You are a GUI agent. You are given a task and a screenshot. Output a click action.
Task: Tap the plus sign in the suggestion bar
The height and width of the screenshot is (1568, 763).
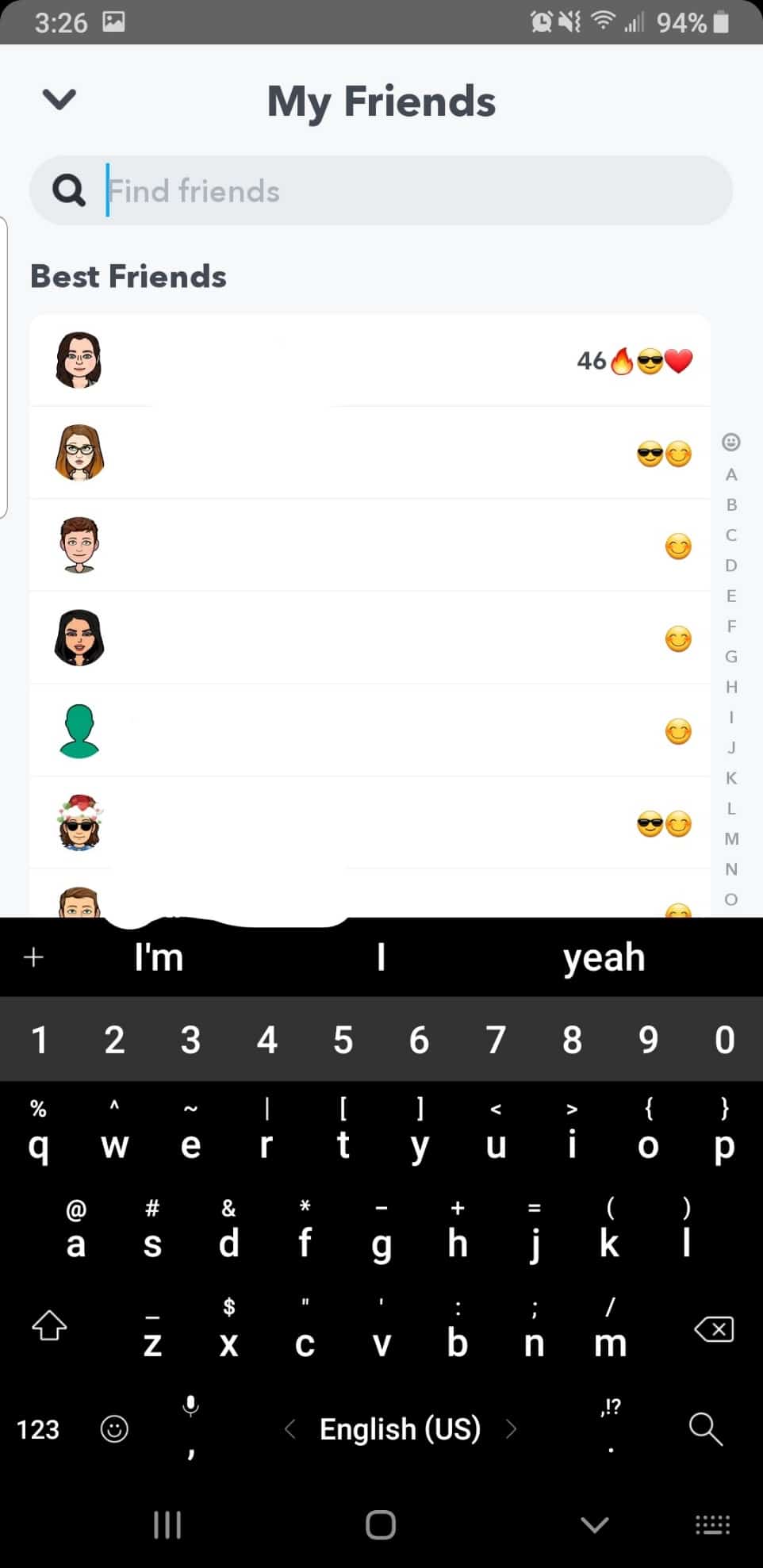tap(34, 957)
